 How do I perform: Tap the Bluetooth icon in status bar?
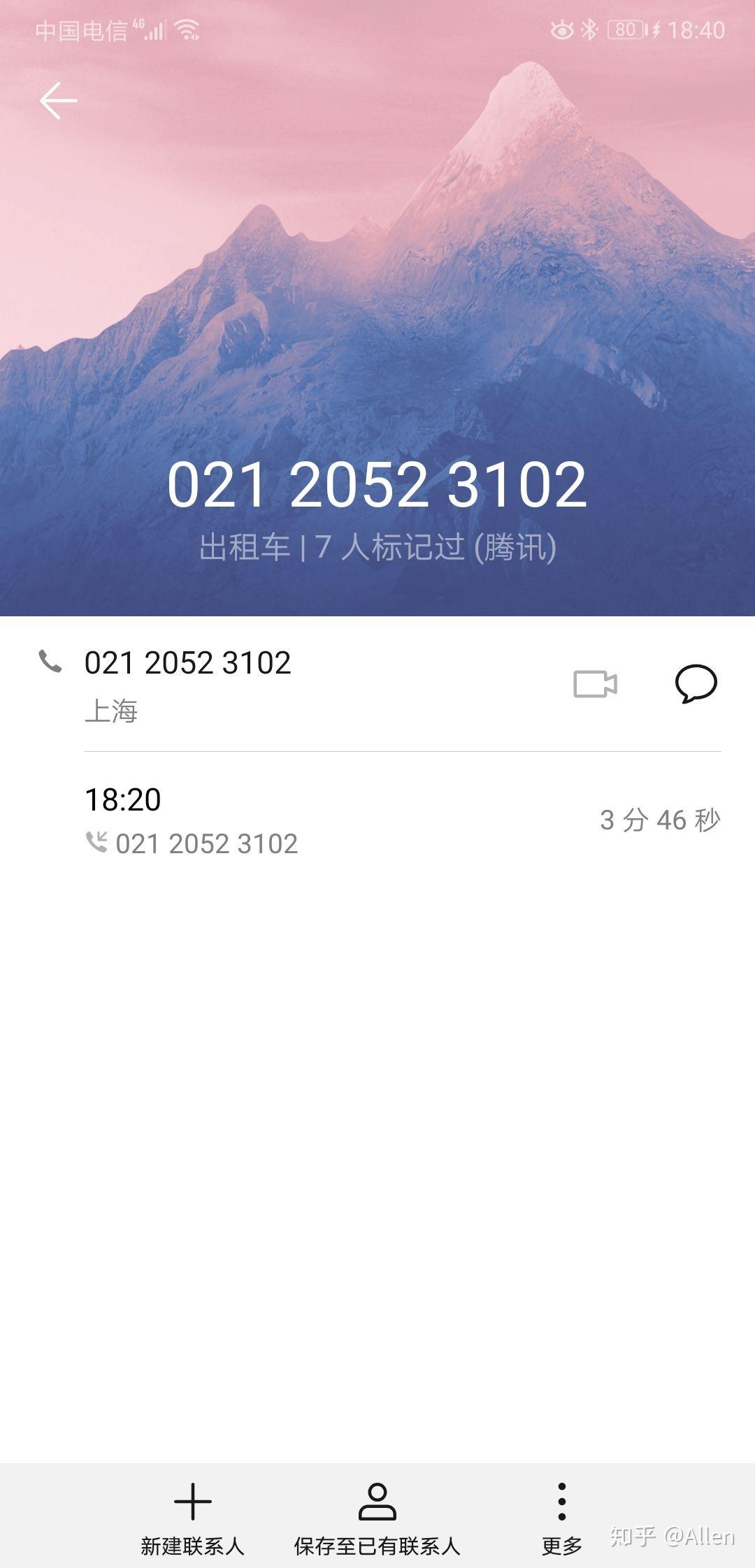591,31
